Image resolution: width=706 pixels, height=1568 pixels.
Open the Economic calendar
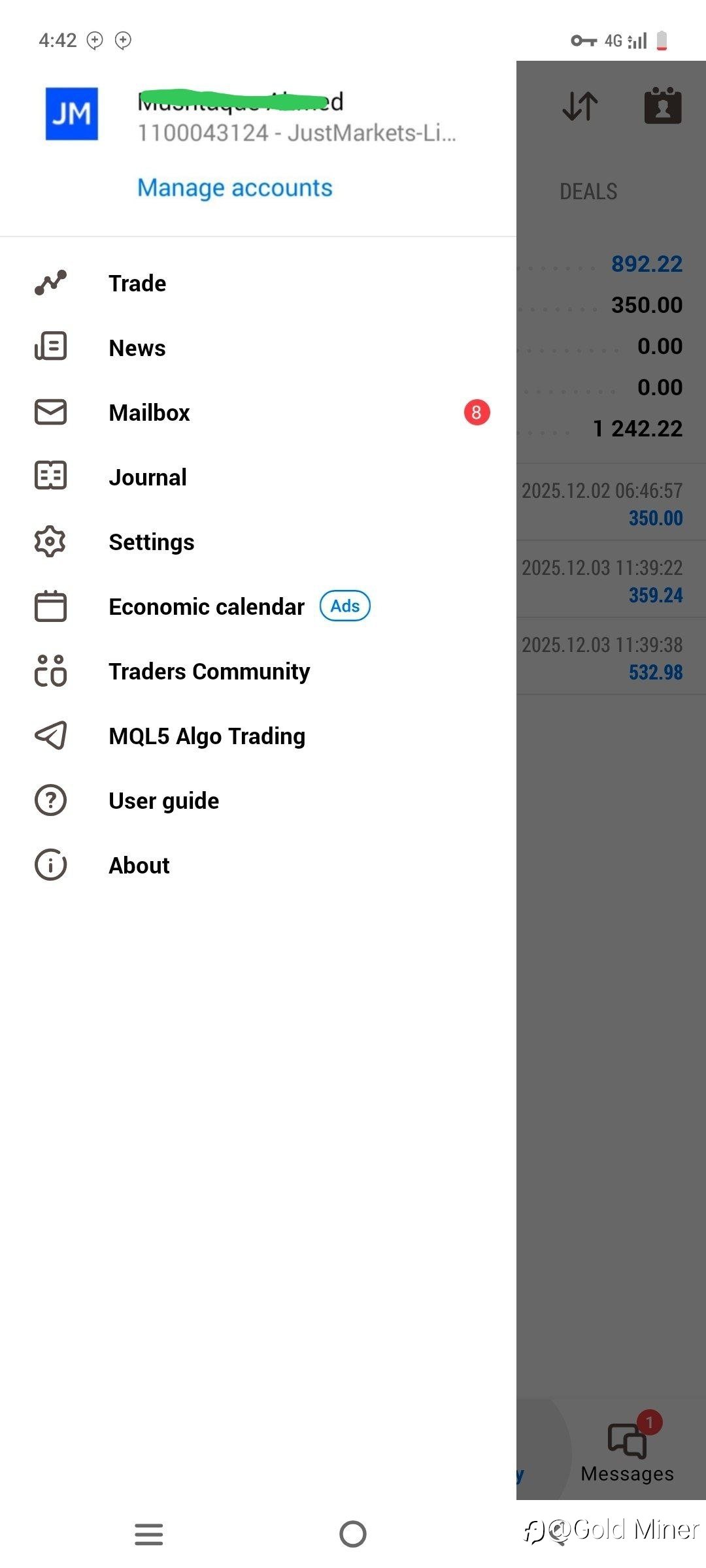tap(206, 606)
